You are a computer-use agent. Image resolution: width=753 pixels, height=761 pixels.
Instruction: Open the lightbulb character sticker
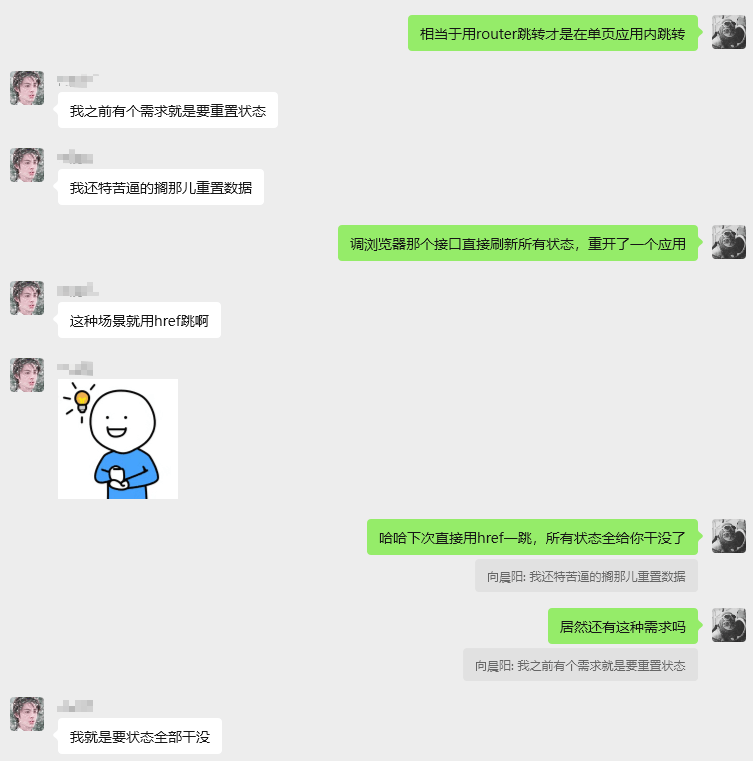pyautogui.click(x=118, y=438)
